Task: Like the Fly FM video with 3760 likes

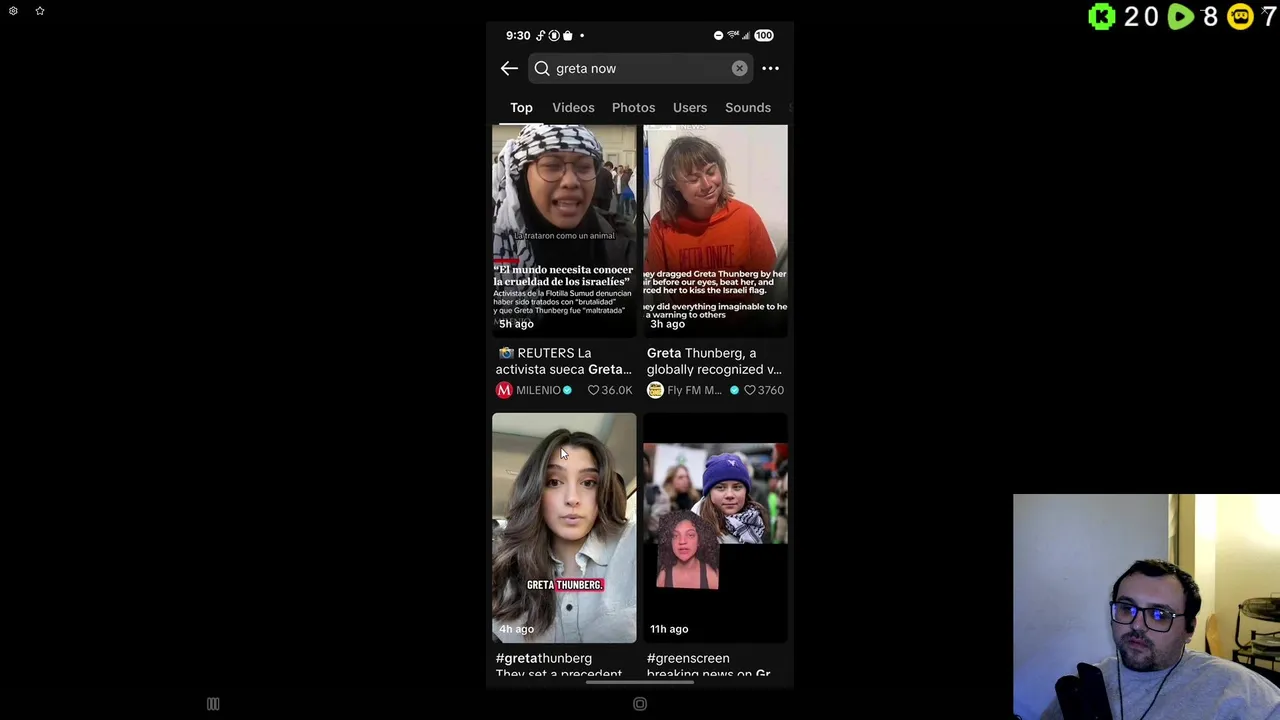Action: 749,390
